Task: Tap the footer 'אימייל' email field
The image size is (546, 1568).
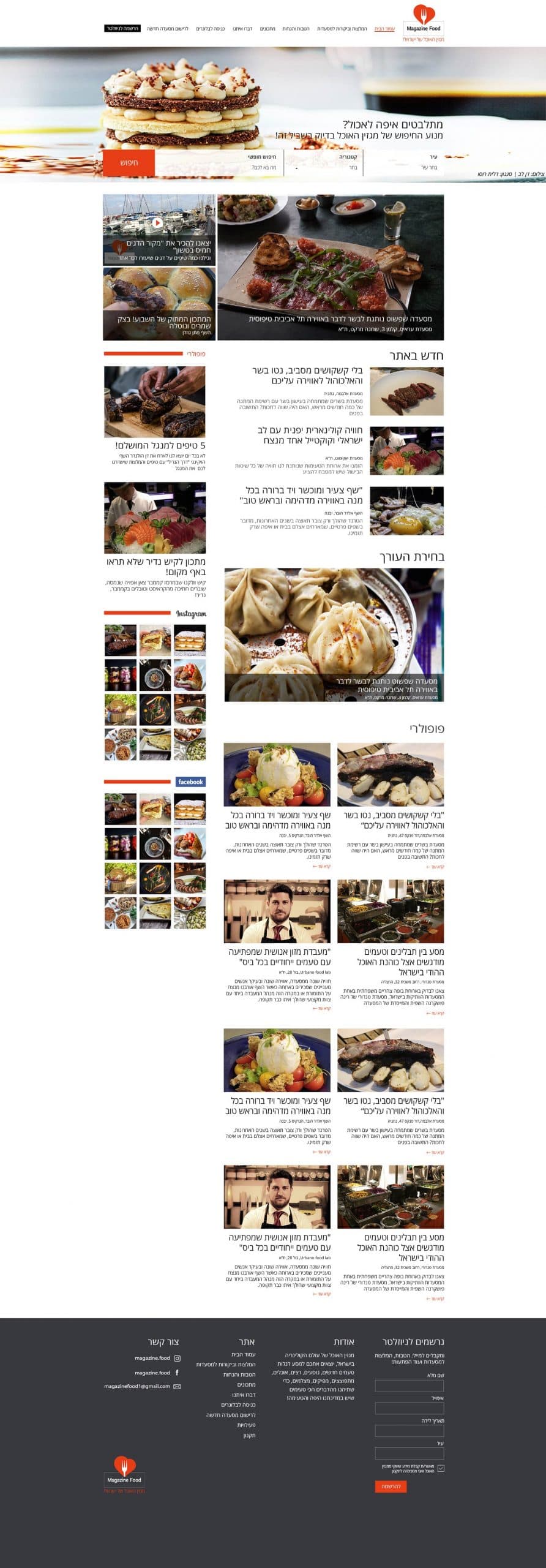Action: [409, 1409]
